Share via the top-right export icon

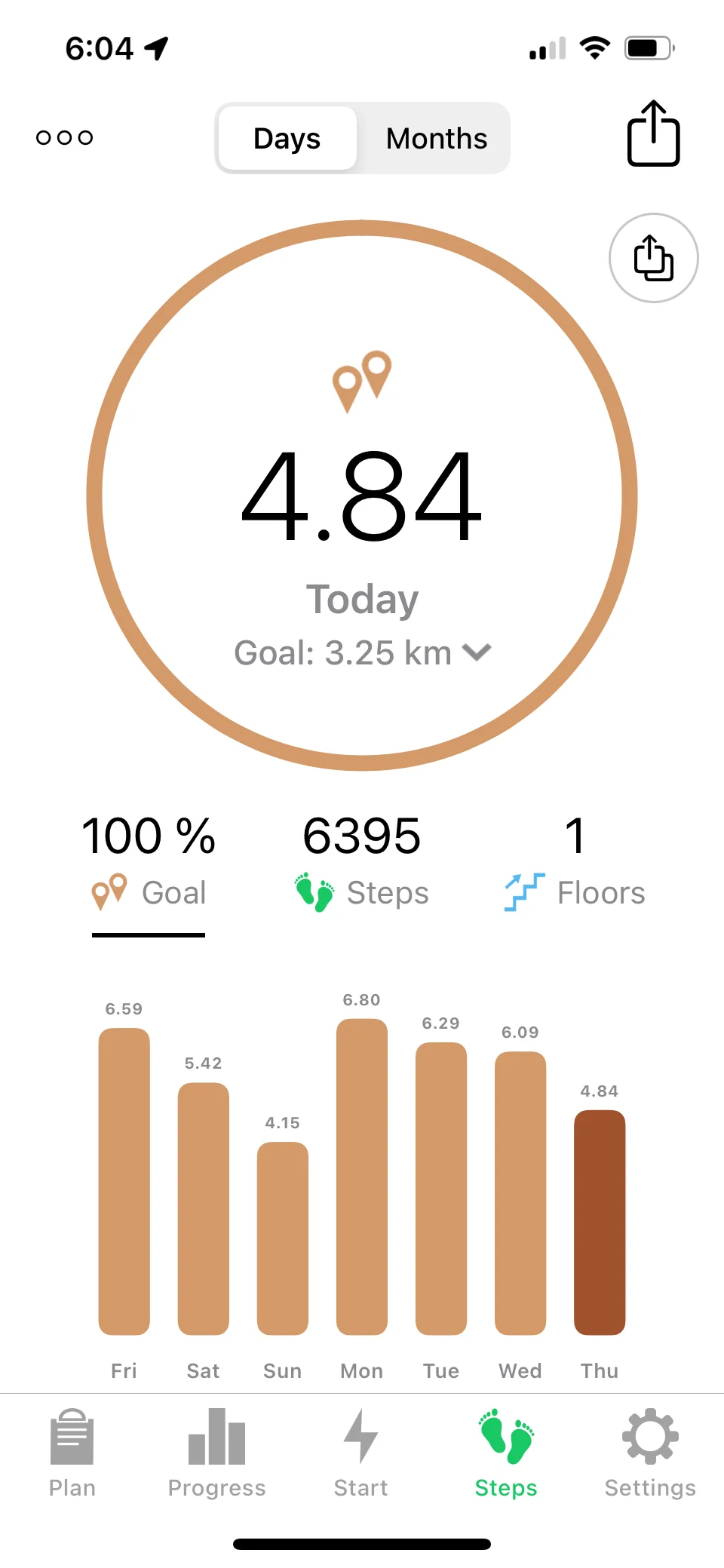653,133
